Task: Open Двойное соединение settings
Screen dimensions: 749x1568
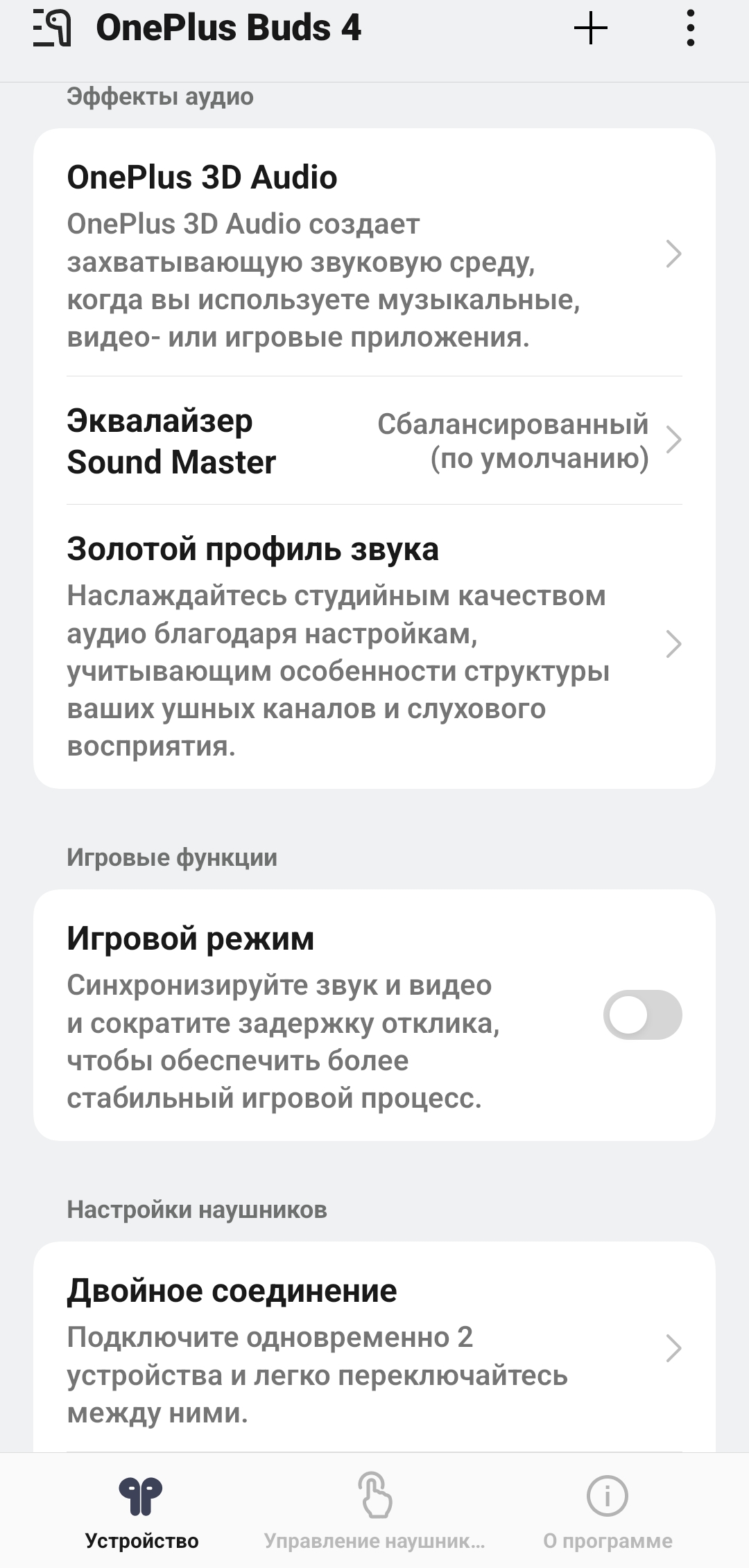Action: (x=374, y=1348)
